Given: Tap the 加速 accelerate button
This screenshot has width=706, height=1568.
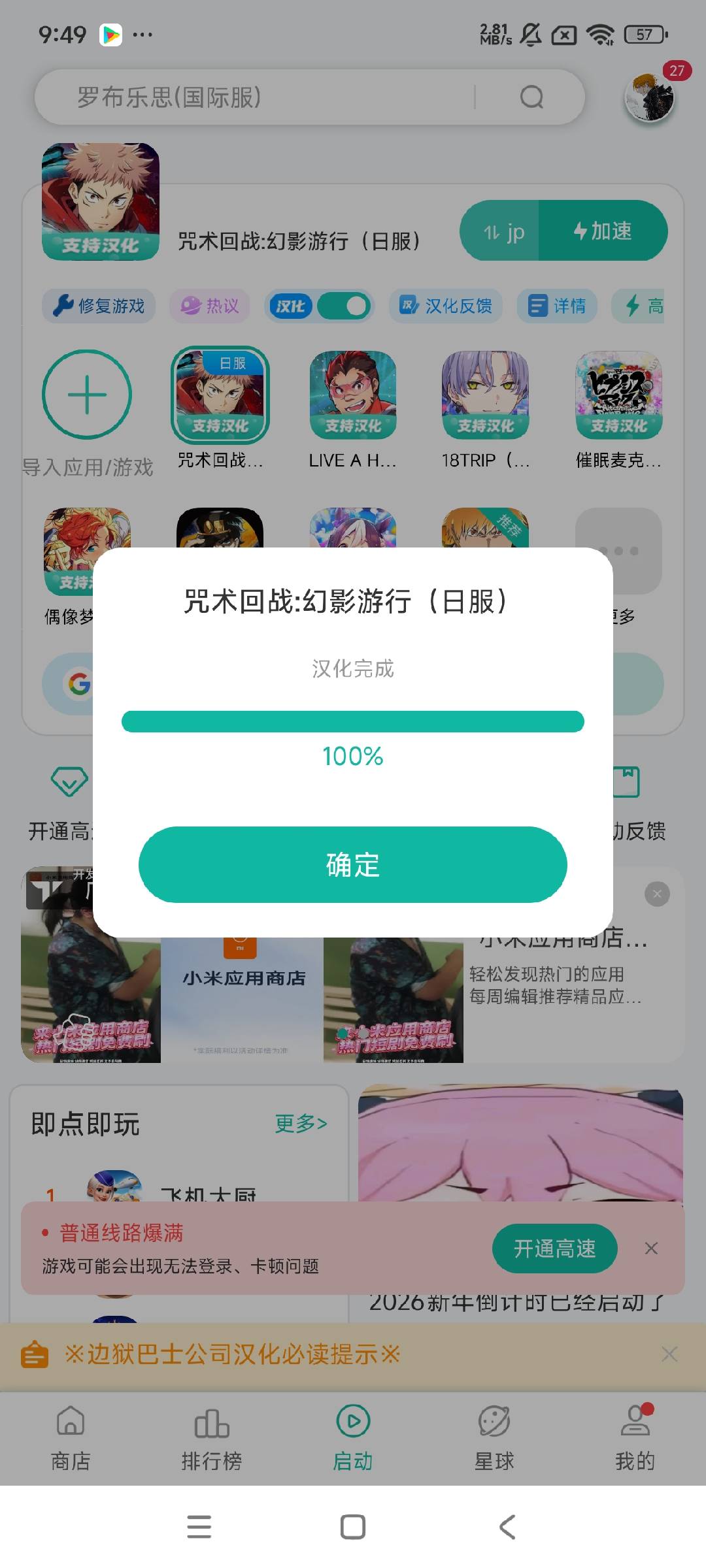Looking at the screenshot, I should tap(603, 231).
